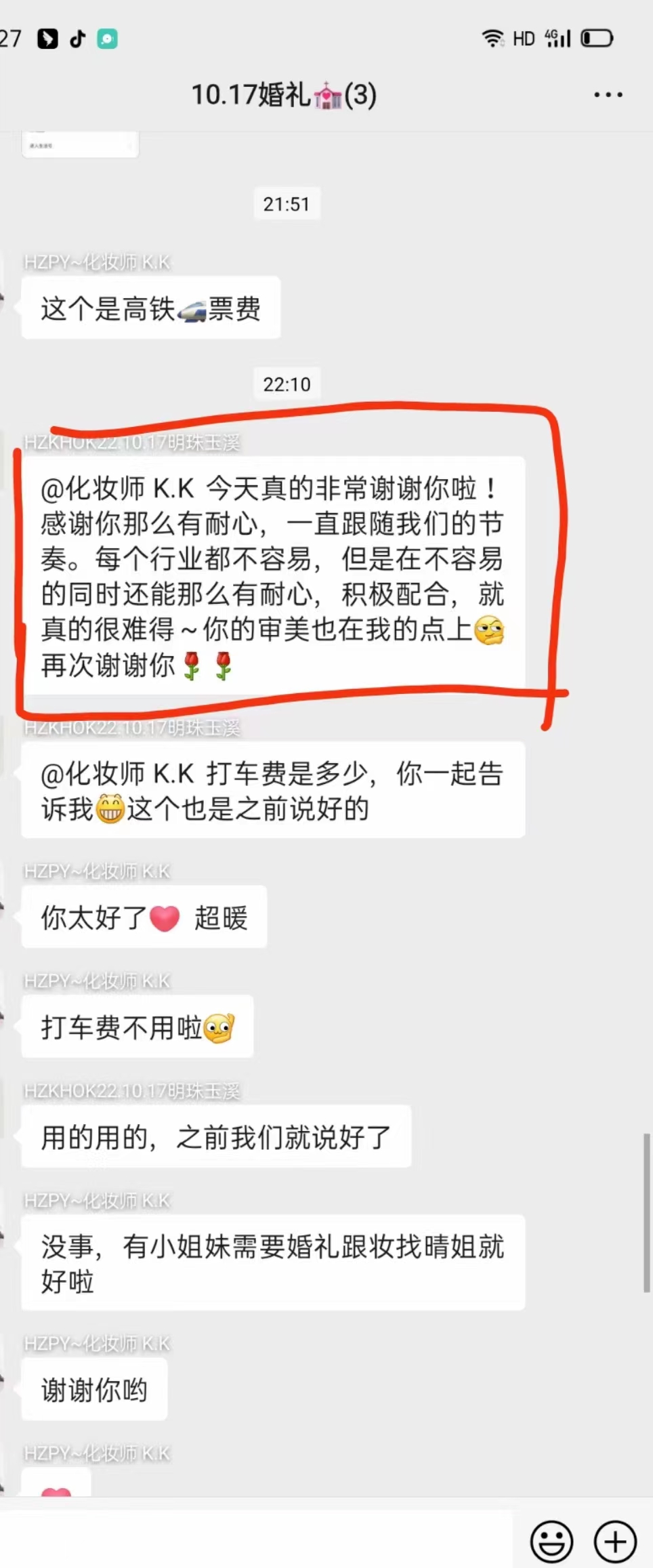Open the image message above 21:51

point(80,144)
